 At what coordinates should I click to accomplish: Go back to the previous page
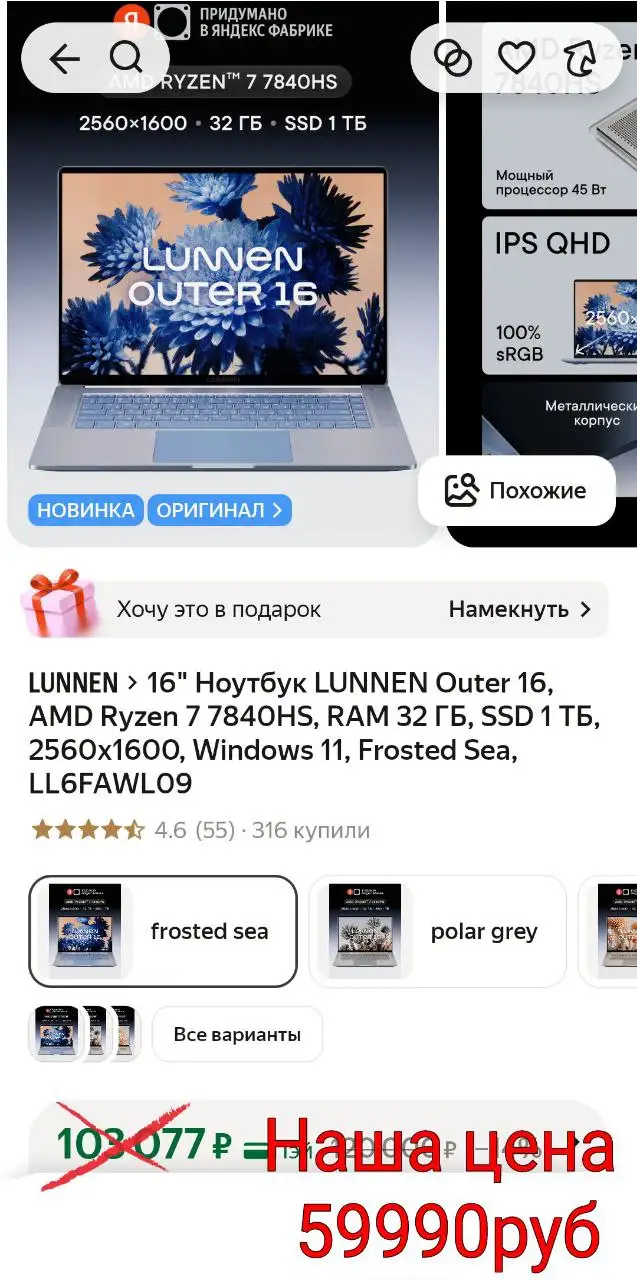[x=65, y=59]
